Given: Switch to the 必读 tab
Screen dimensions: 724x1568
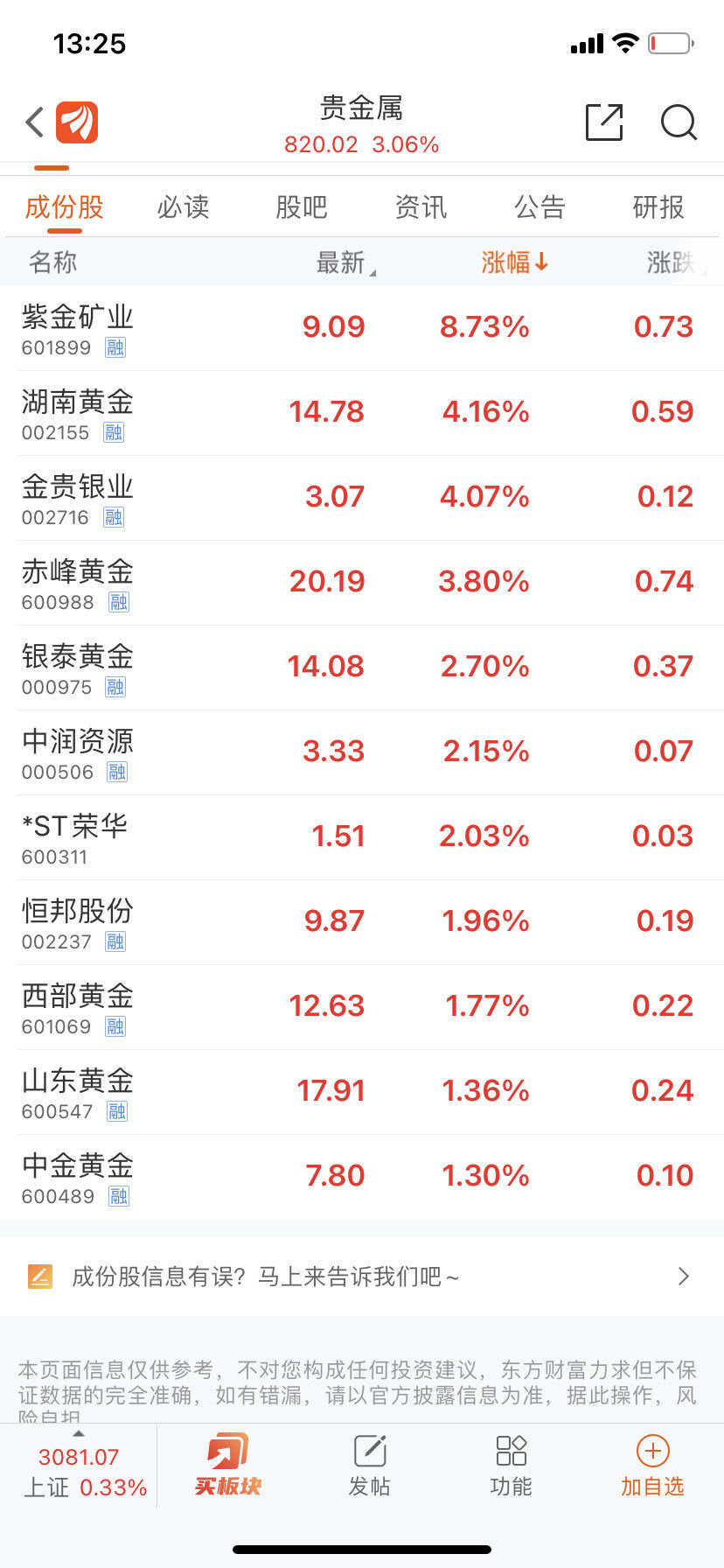Looking at the screenshot, I should (183, 207).
